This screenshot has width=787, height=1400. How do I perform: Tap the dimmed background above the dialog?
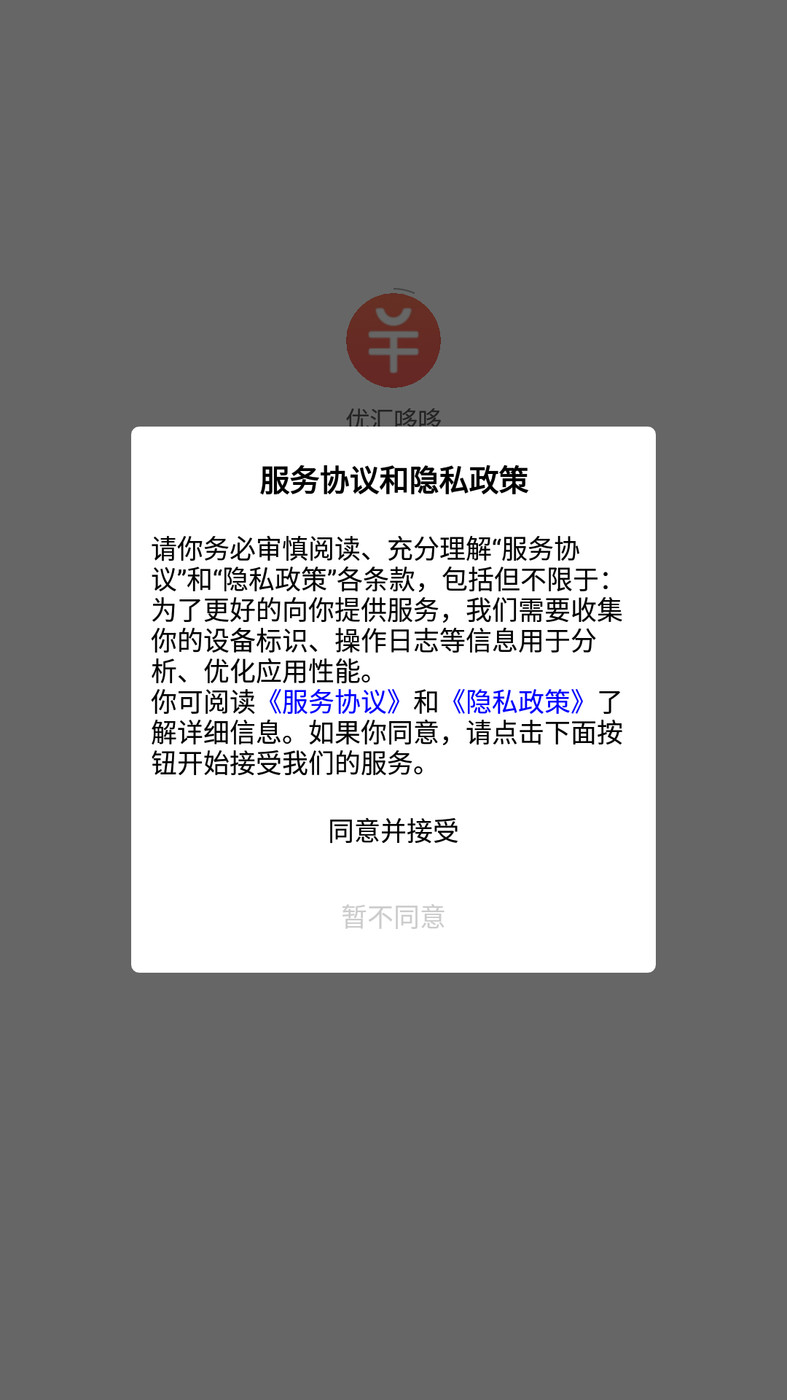pyautogui.click(x=393, y=150)
